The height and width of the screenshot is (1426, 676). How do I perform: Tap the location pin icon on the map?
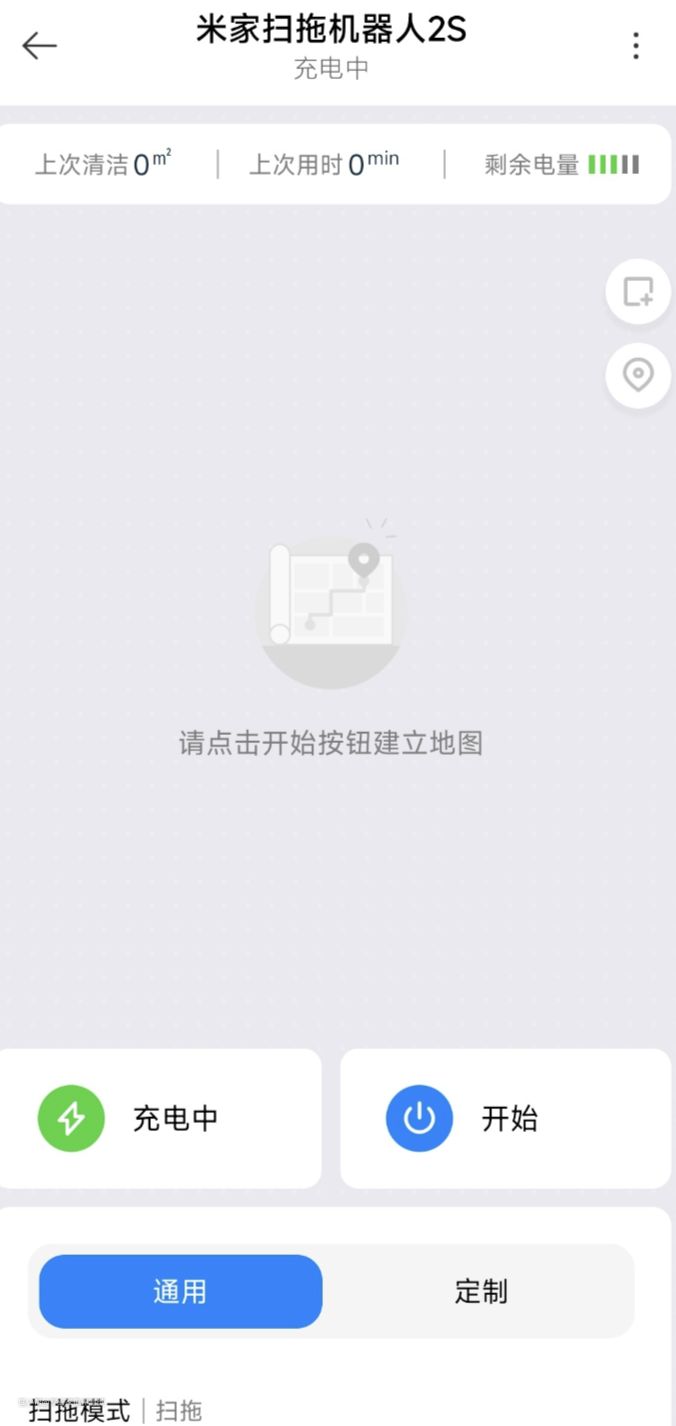(638, 375)
